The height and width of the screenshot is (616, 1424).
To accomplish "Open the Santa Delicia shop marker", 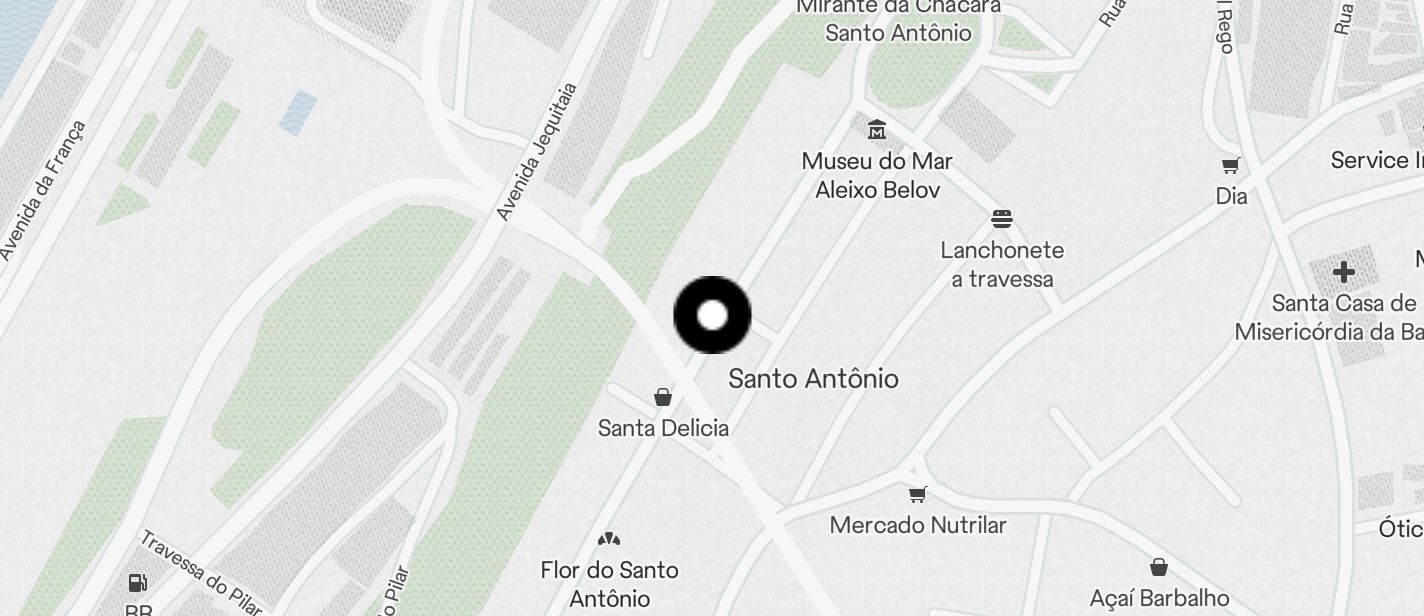I will [662, 398].
